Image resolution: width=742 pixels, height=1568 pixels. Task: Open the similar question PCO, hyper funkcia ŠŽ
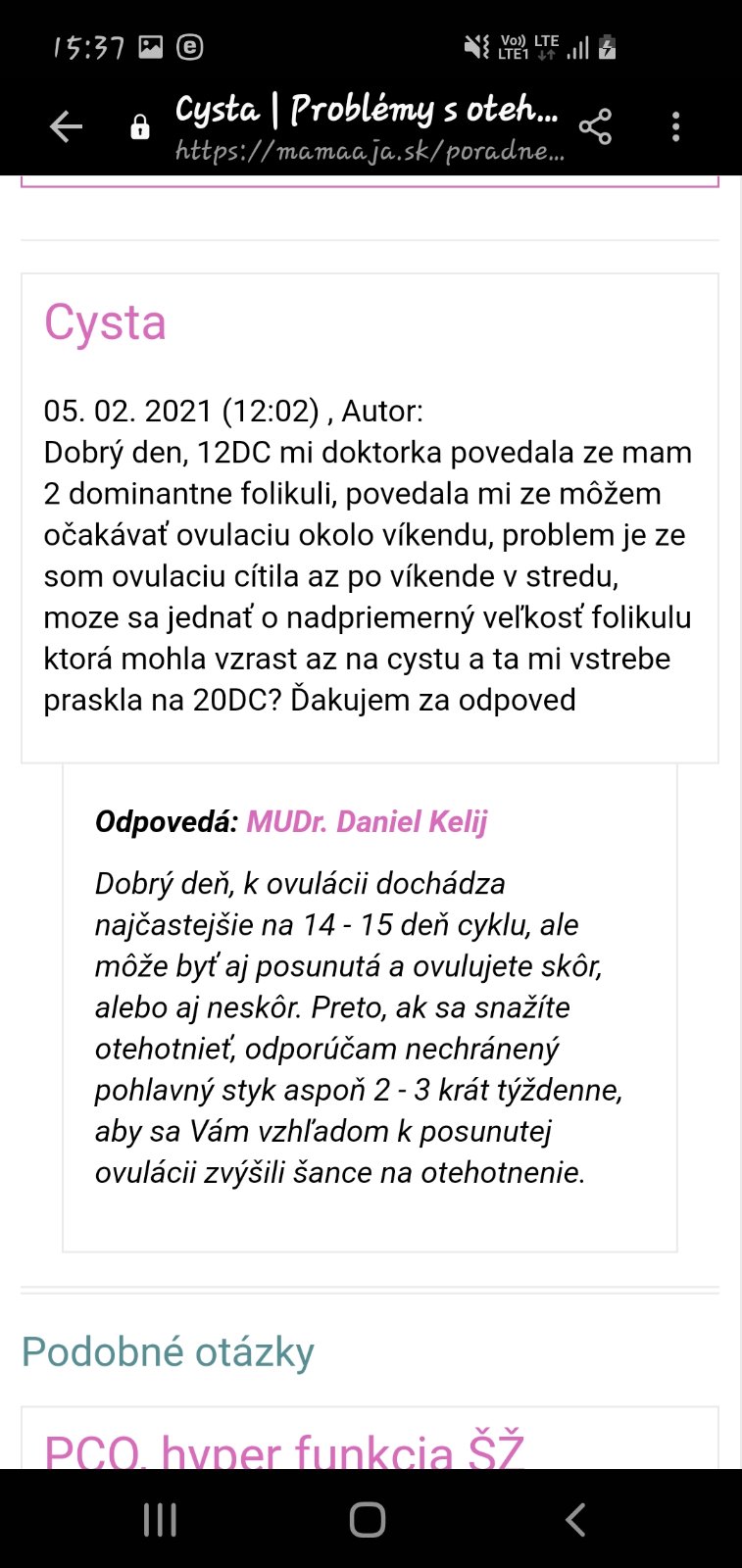(284, 1448)
